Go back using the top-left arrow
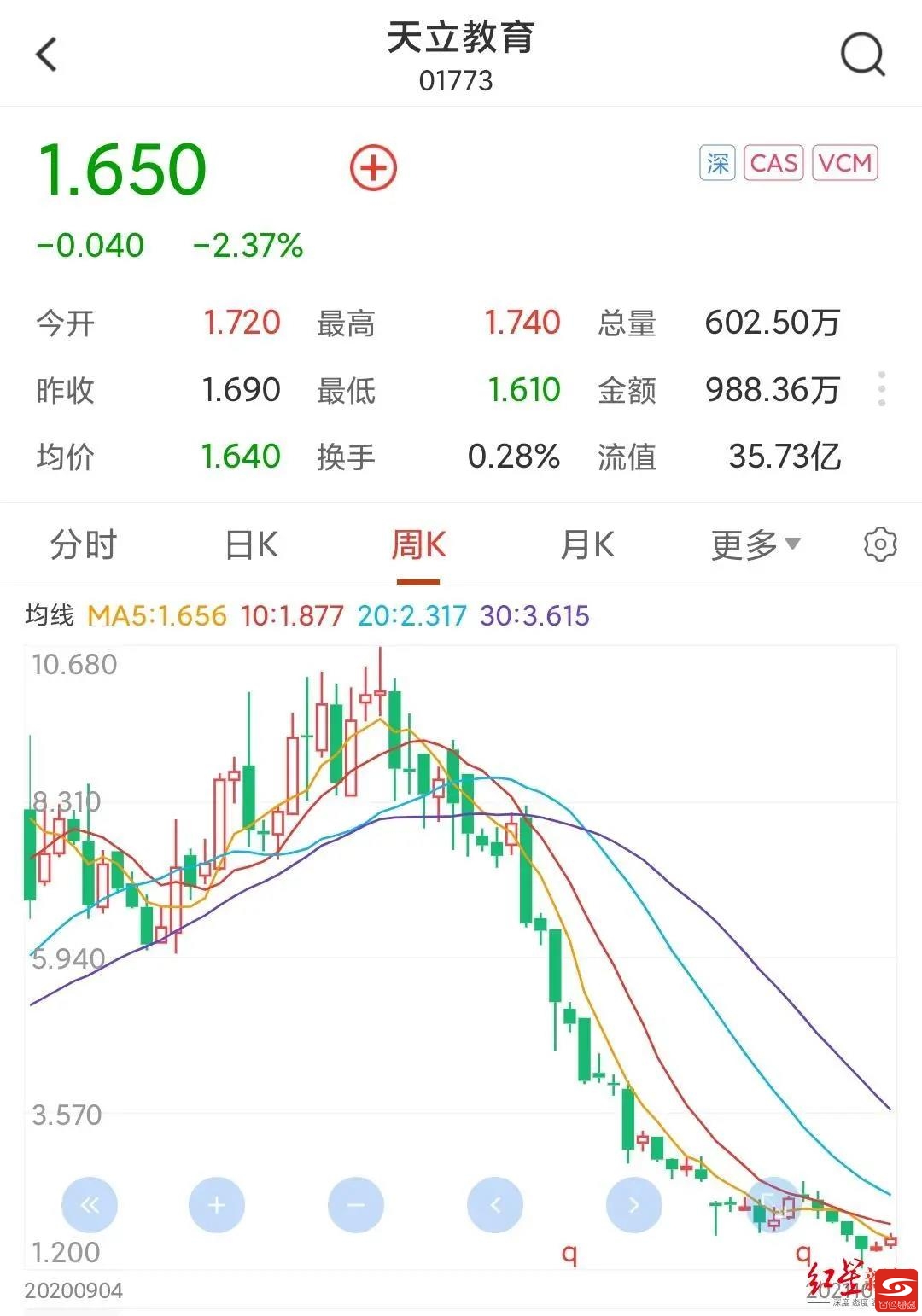This screenshot has width=922, height=1316. 47,55
